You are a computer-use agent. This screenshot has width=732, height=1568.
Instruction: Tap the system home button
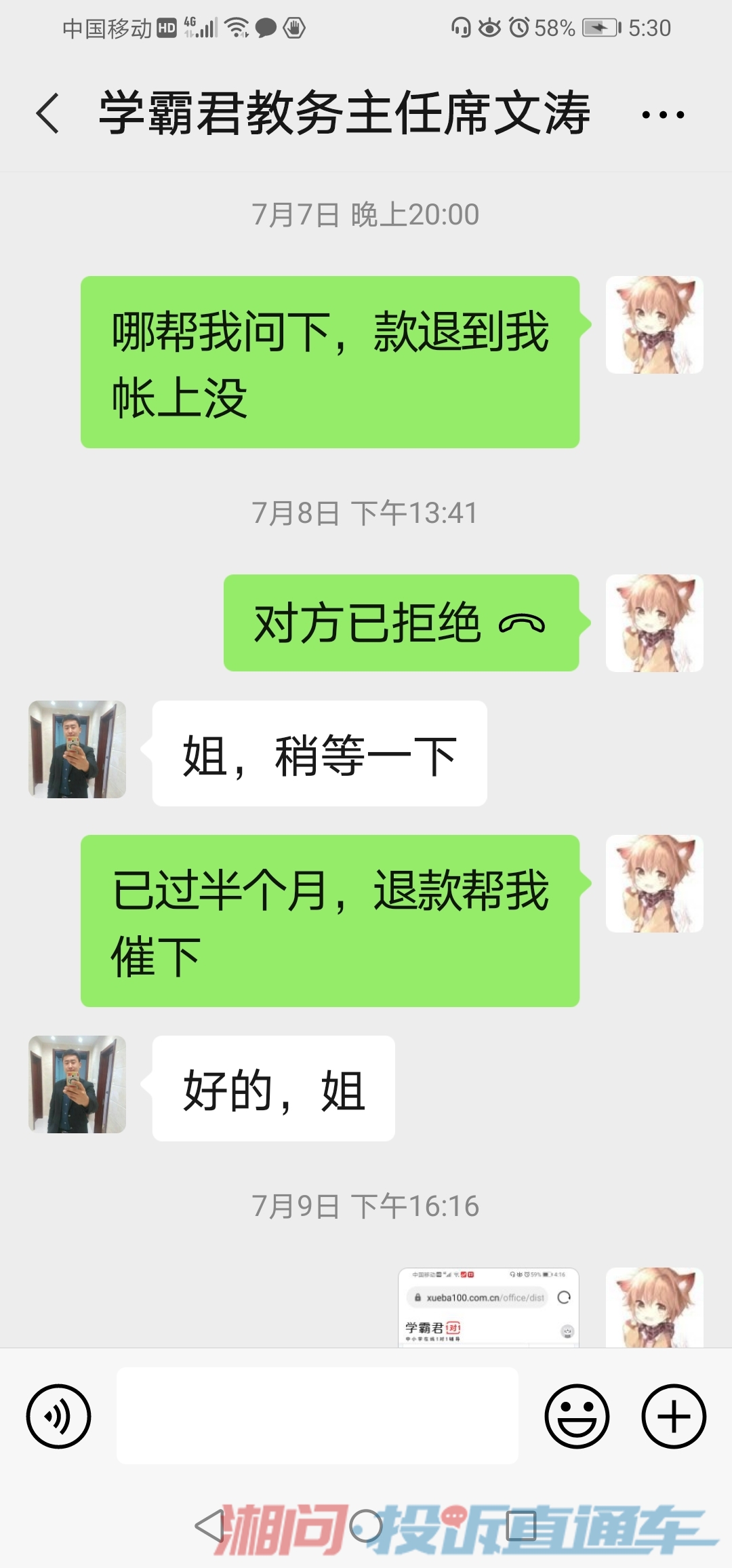click(366, 1526)
